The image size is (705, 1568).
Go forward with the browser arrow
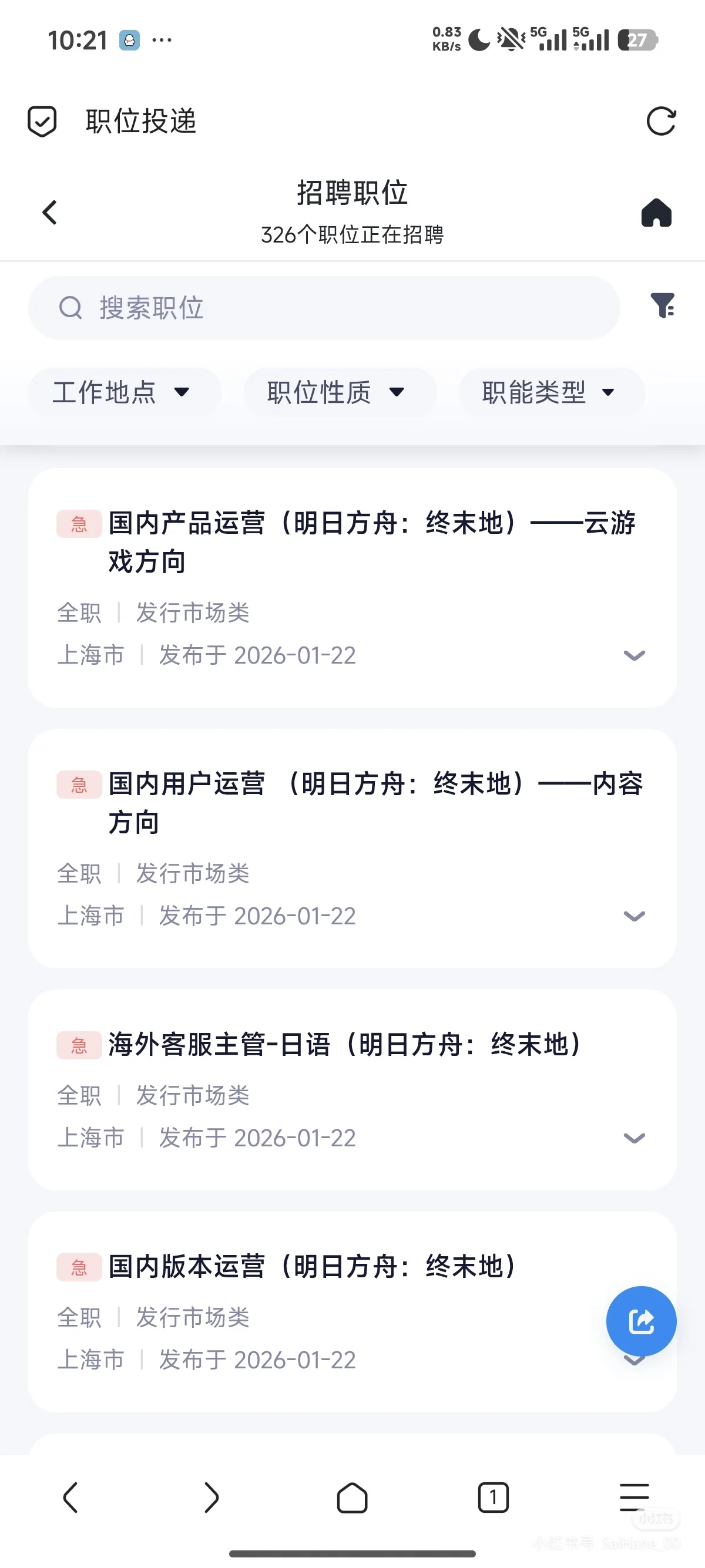(211, 1498)
